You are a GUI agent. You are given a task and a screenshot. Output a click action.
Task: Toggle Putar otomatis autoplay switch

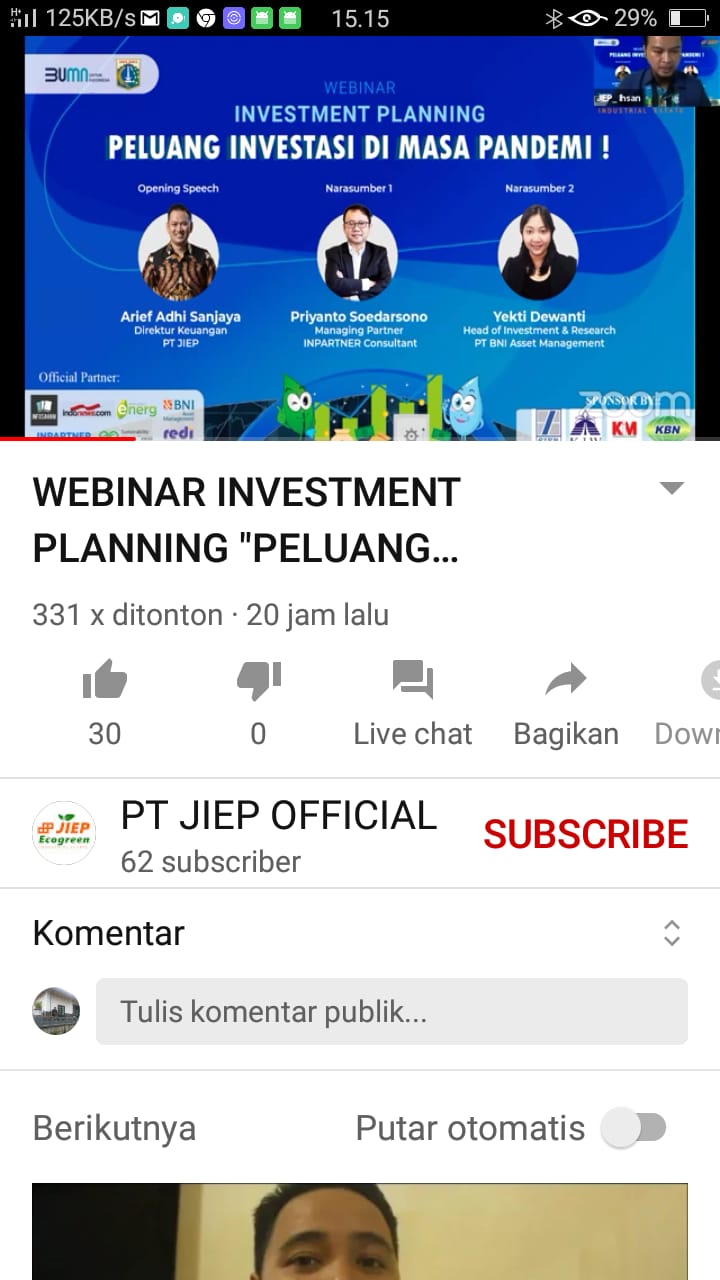pyautogui.click(x=634, y=1128)
